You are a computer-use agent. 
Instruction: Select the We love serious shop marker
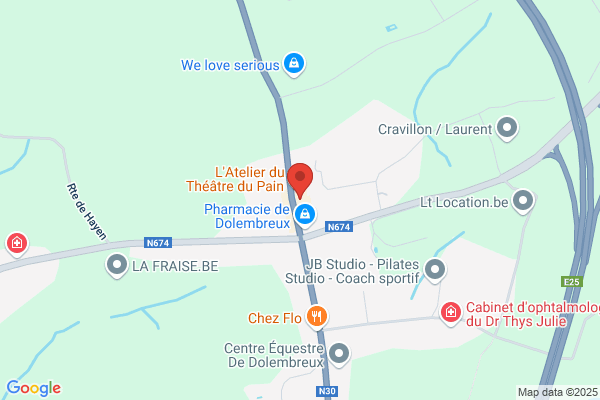point(293,65)
